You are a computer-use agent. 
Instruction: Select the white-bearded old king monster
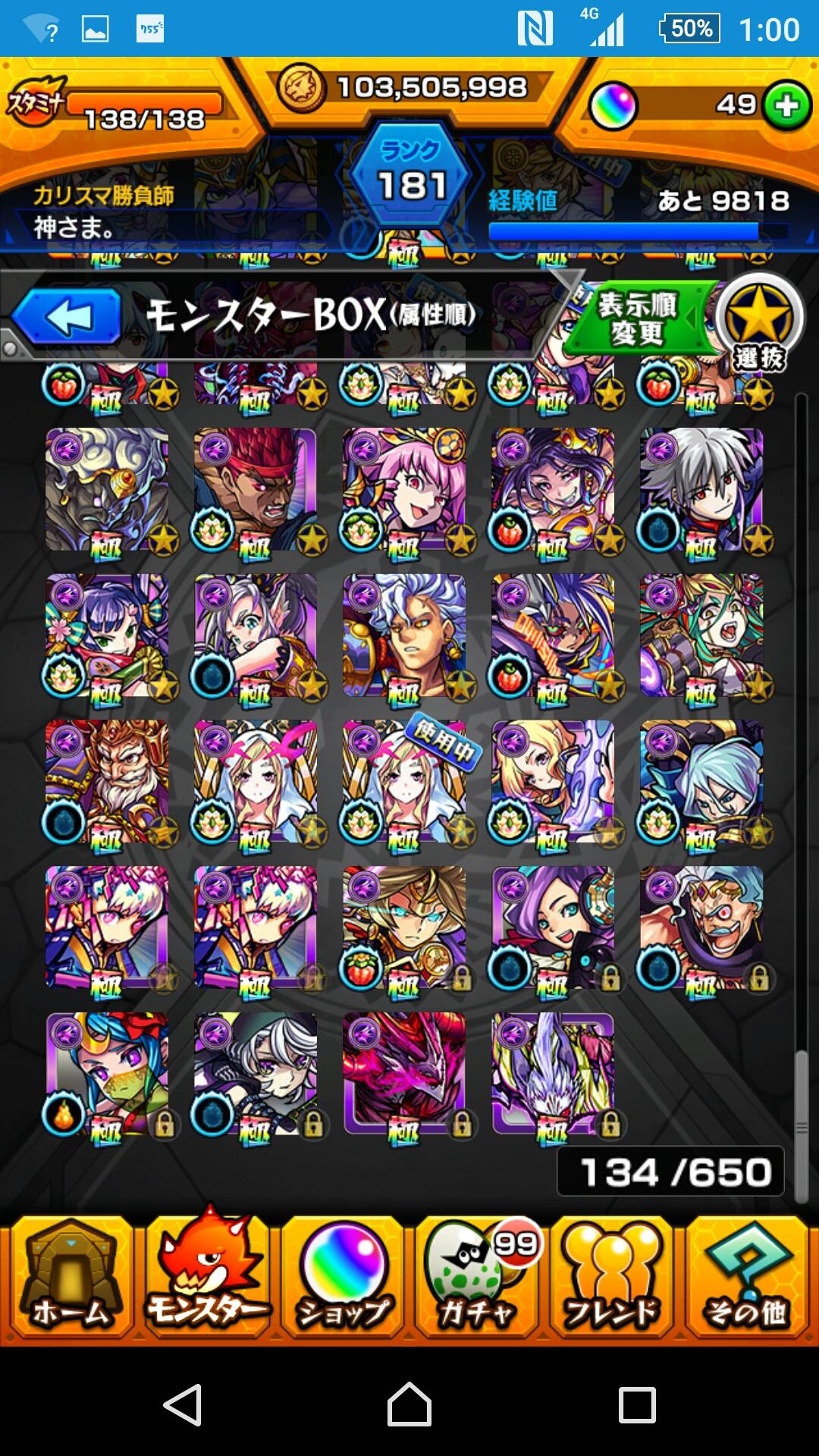[108, 783]
